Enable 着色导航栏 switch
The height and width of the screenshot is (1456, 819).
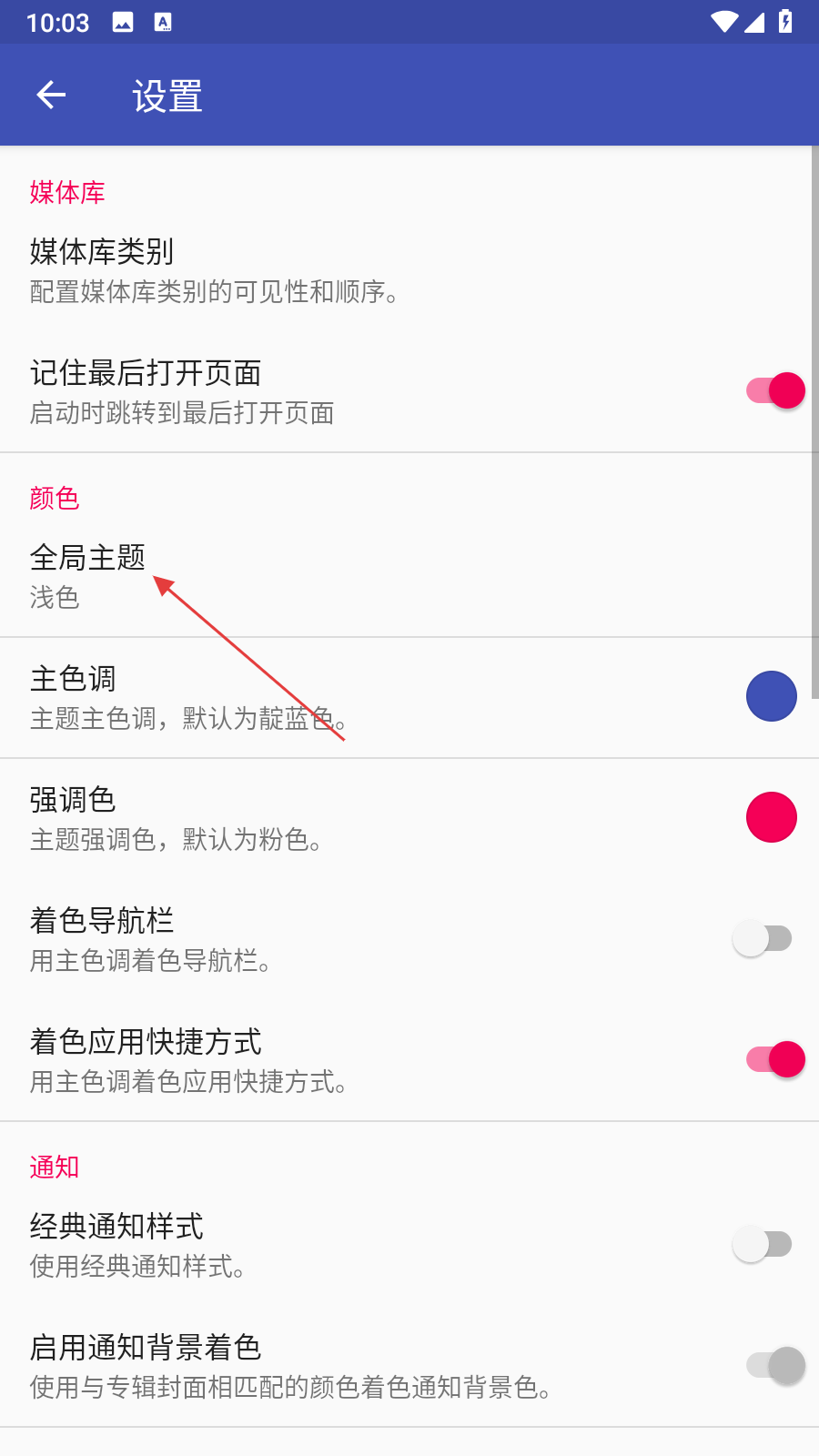pyautogui.click(x=763, y=938)
